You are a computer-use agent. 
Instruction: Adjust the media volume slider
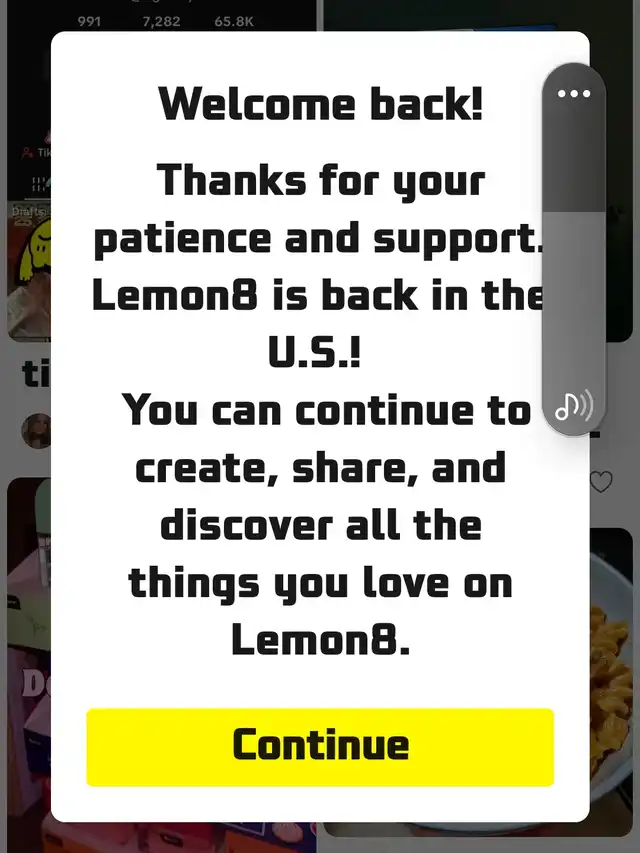(x=574, y=250)
